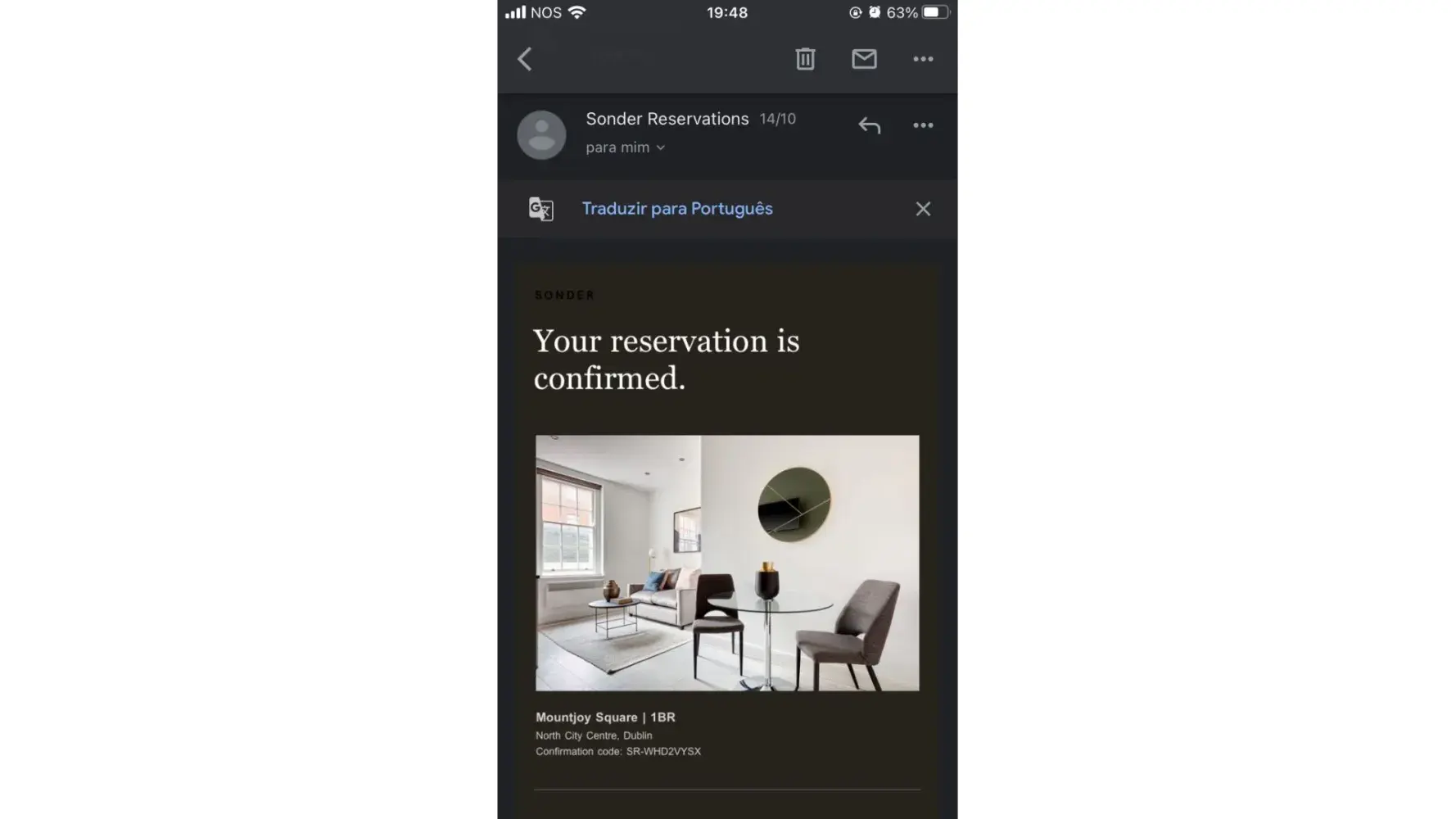The height and width of the screenshot is (819, 1456).
Task: Tap Traduzir para Português link
Action: 676,209
